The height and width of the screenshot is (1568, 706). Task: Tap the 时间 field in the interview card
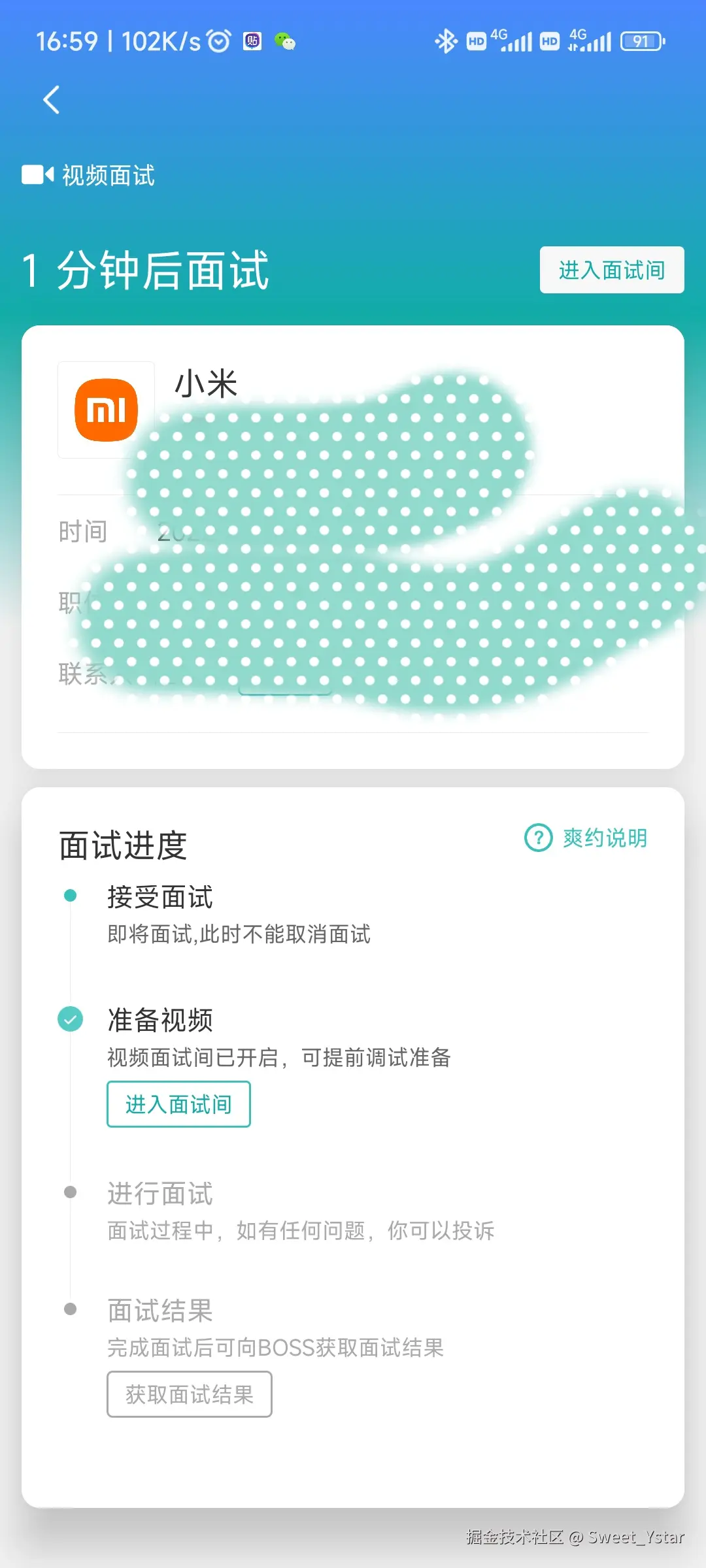coord(82,531)
